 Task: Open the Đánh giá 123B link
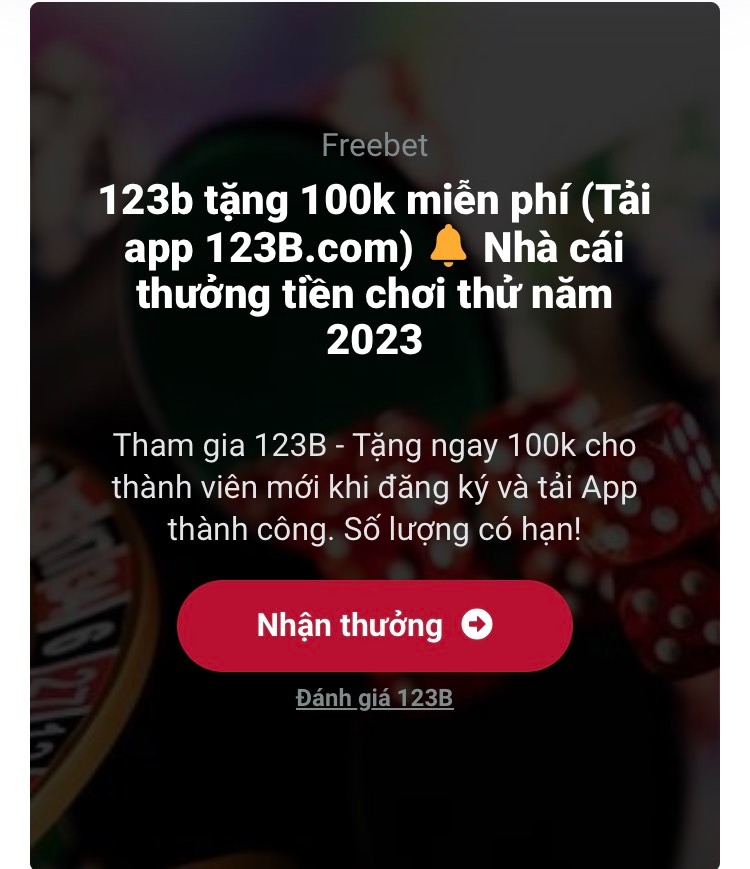374,698
